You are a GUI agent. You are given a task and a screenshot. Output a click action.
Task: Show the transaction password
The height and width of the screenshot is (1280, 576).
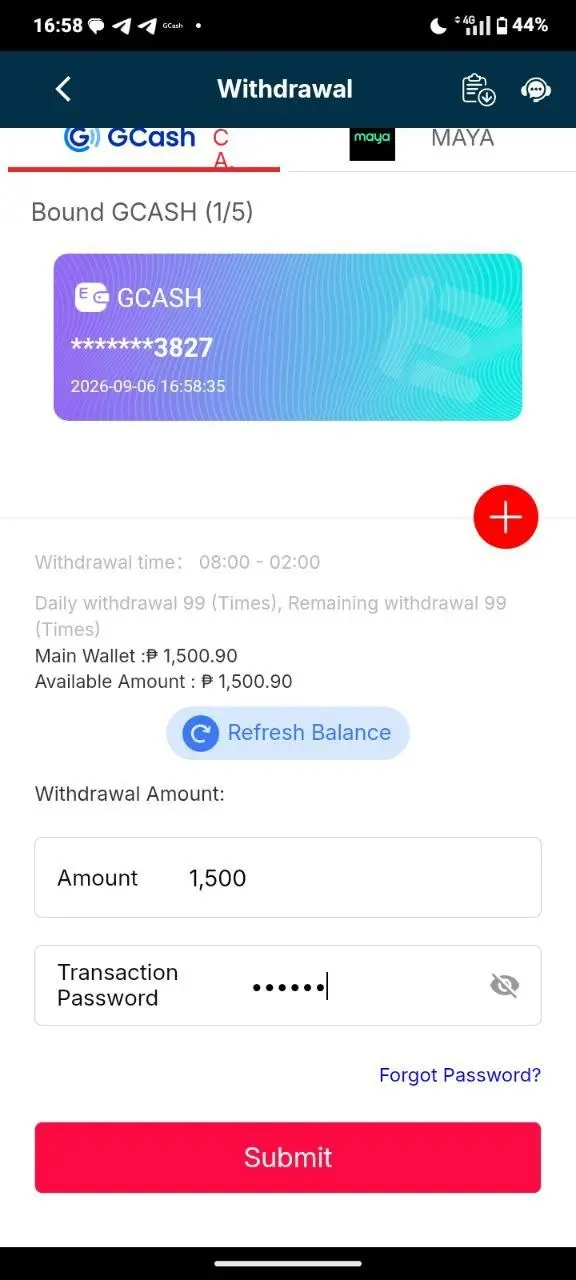[505, 986]
